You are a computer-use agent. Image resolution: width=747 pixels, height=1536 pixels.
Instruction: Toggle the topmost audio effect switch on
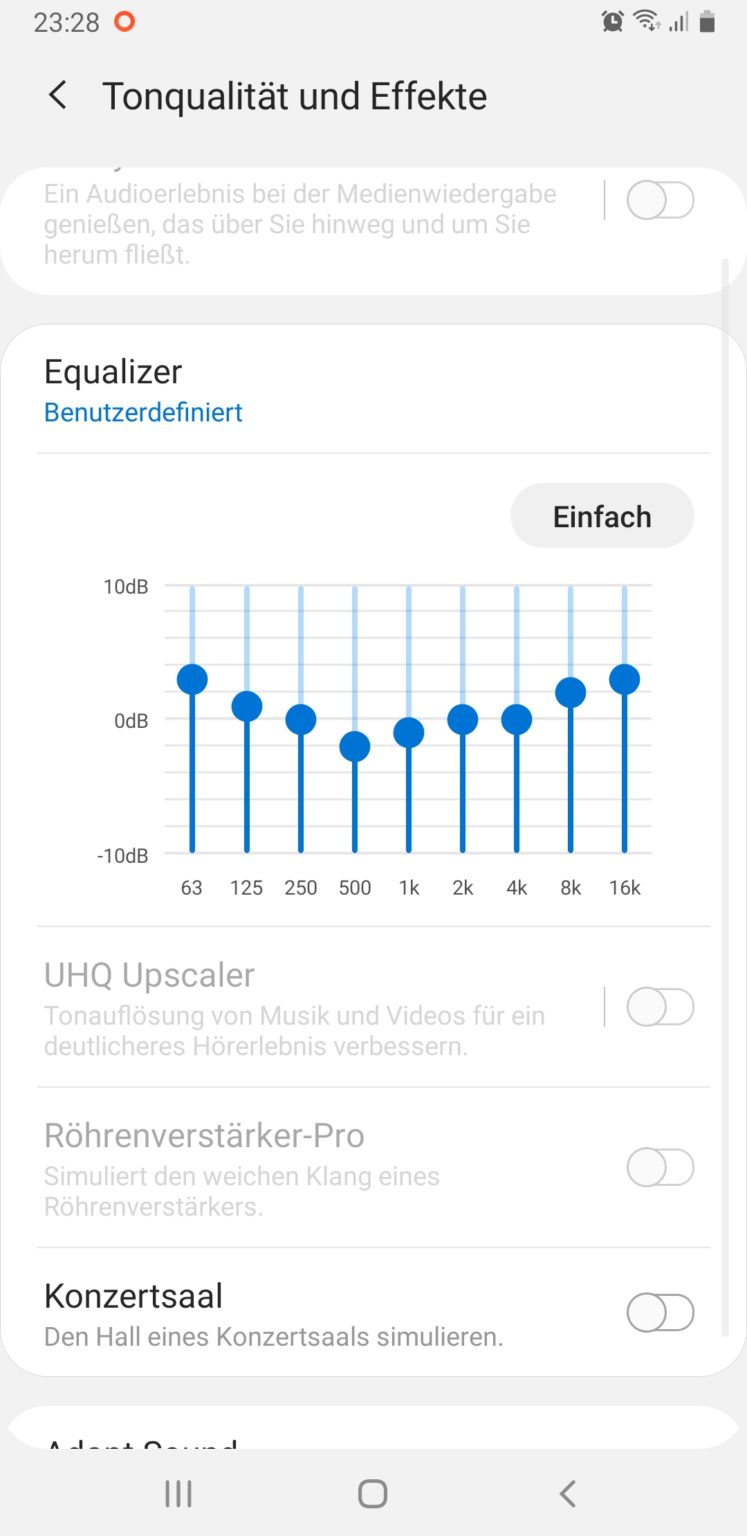(x=660, y=200)
